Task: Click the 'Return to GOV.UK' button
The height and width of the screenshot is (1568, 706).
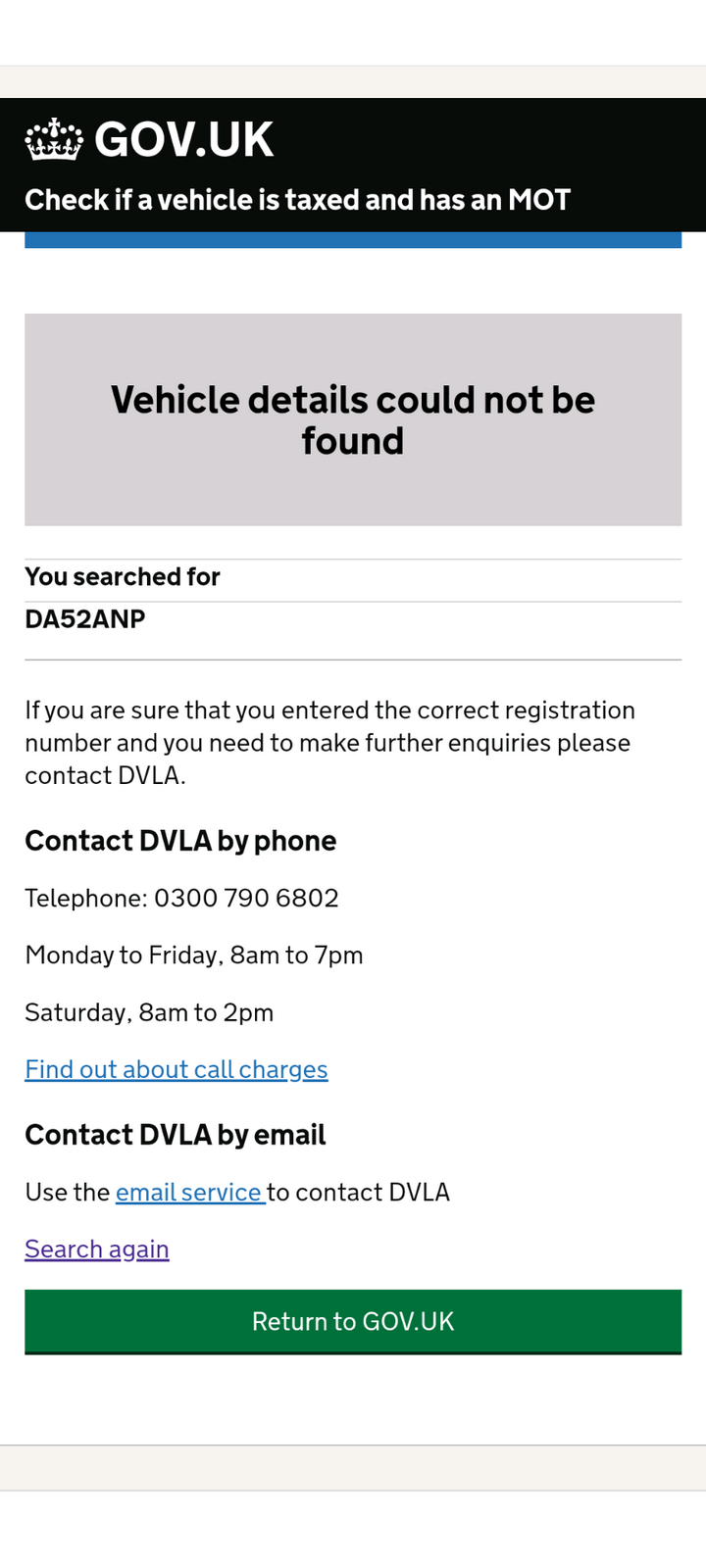Action: point(353,1321)
